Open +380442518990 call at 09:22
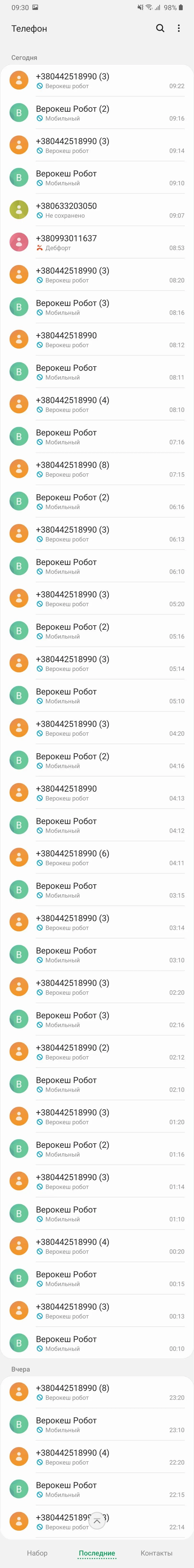The height and width of the screenshot is (1568, 194). click(x=97, y=80)
